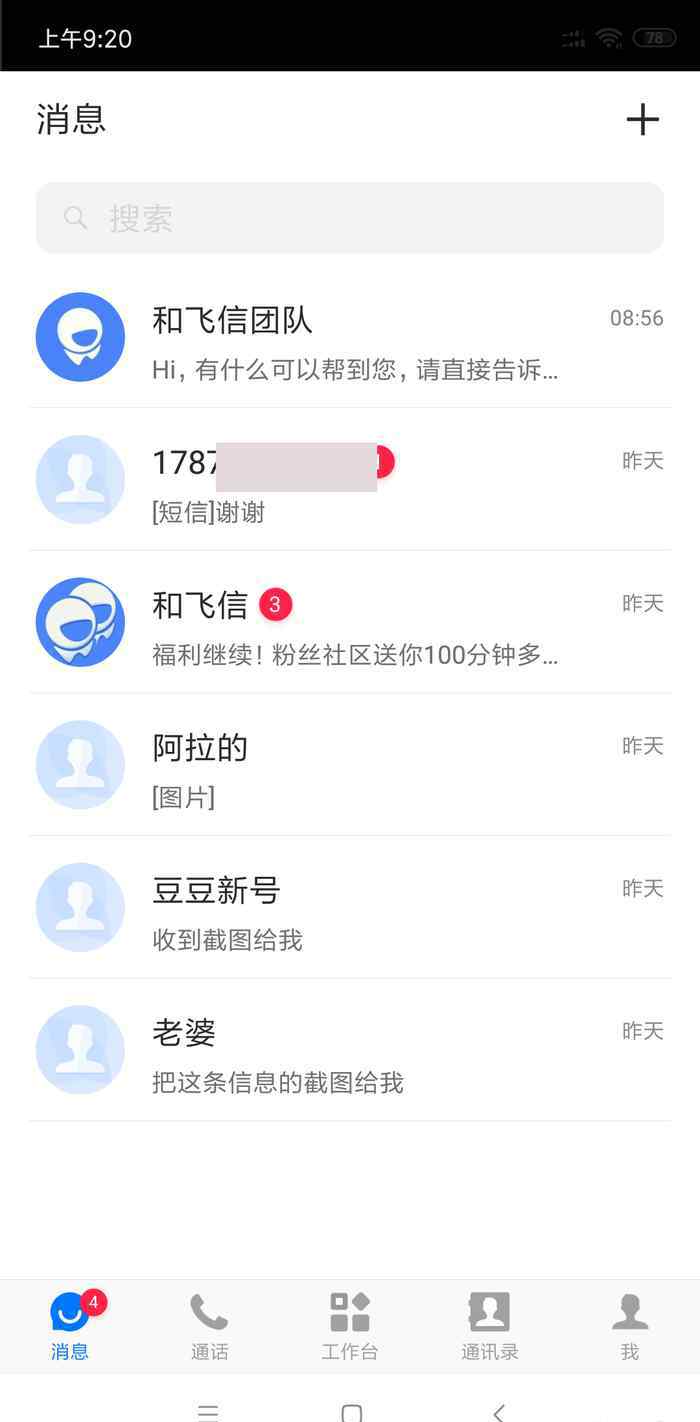The width and height of the screenshot is (700, 1422).
Task: Tap the system back button
Action: pos(498,1412)
